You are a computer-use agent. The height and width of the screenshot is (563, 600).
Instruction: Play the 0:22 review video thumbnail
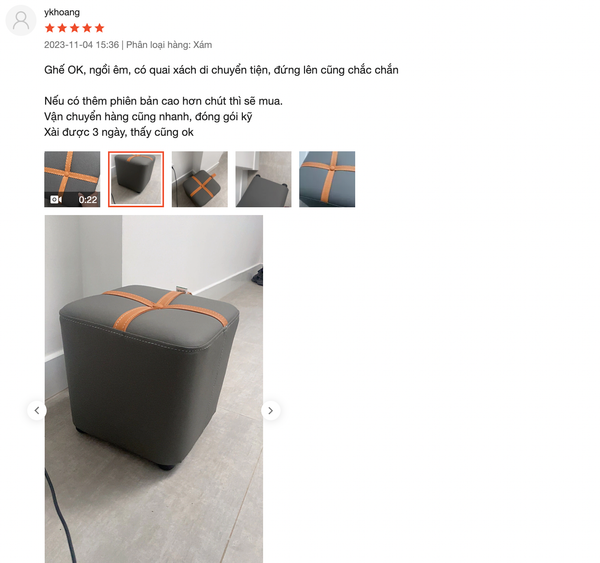(x=72, y=179)
